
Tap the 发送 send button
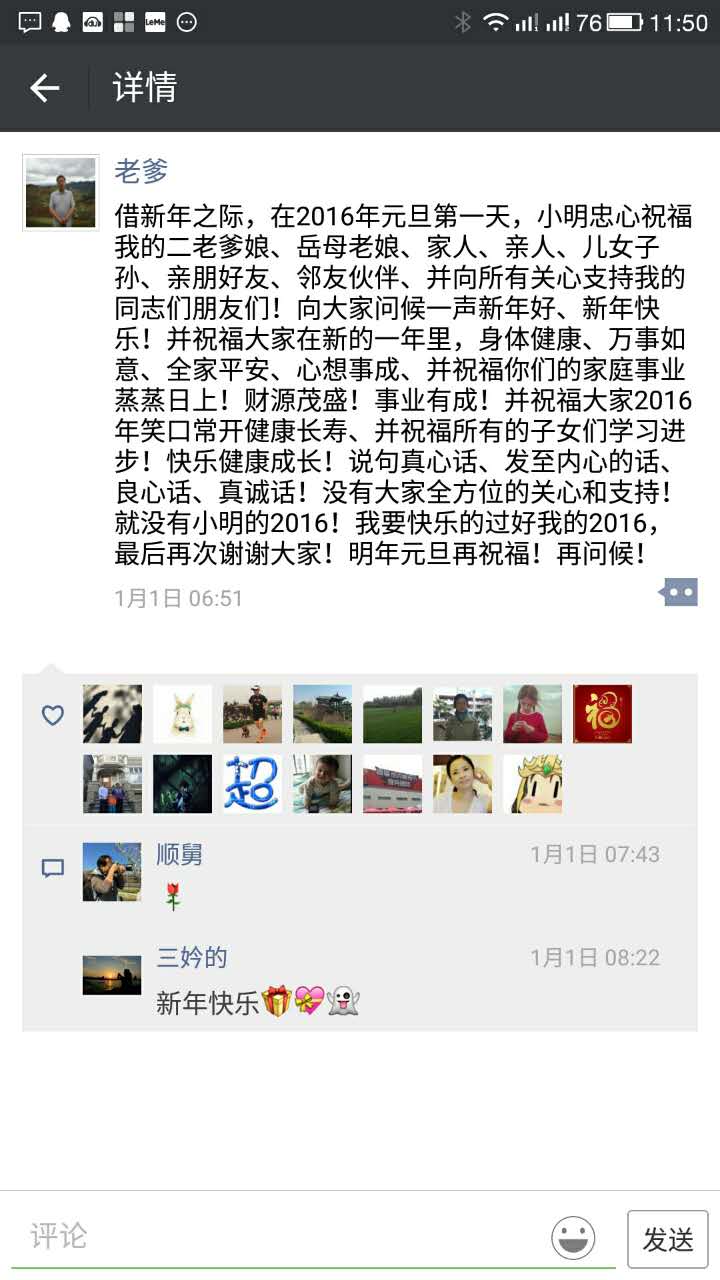pyautogui.click(x=667, y=1240)
